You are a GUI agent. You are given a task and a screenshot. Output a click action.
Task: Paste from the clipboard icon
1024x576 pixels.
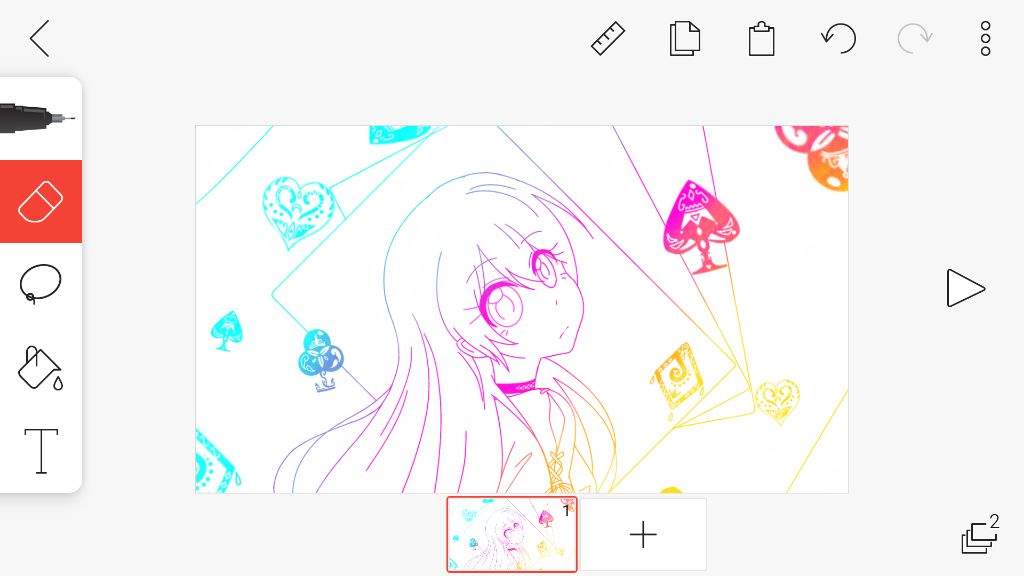(x=762, y=38)
